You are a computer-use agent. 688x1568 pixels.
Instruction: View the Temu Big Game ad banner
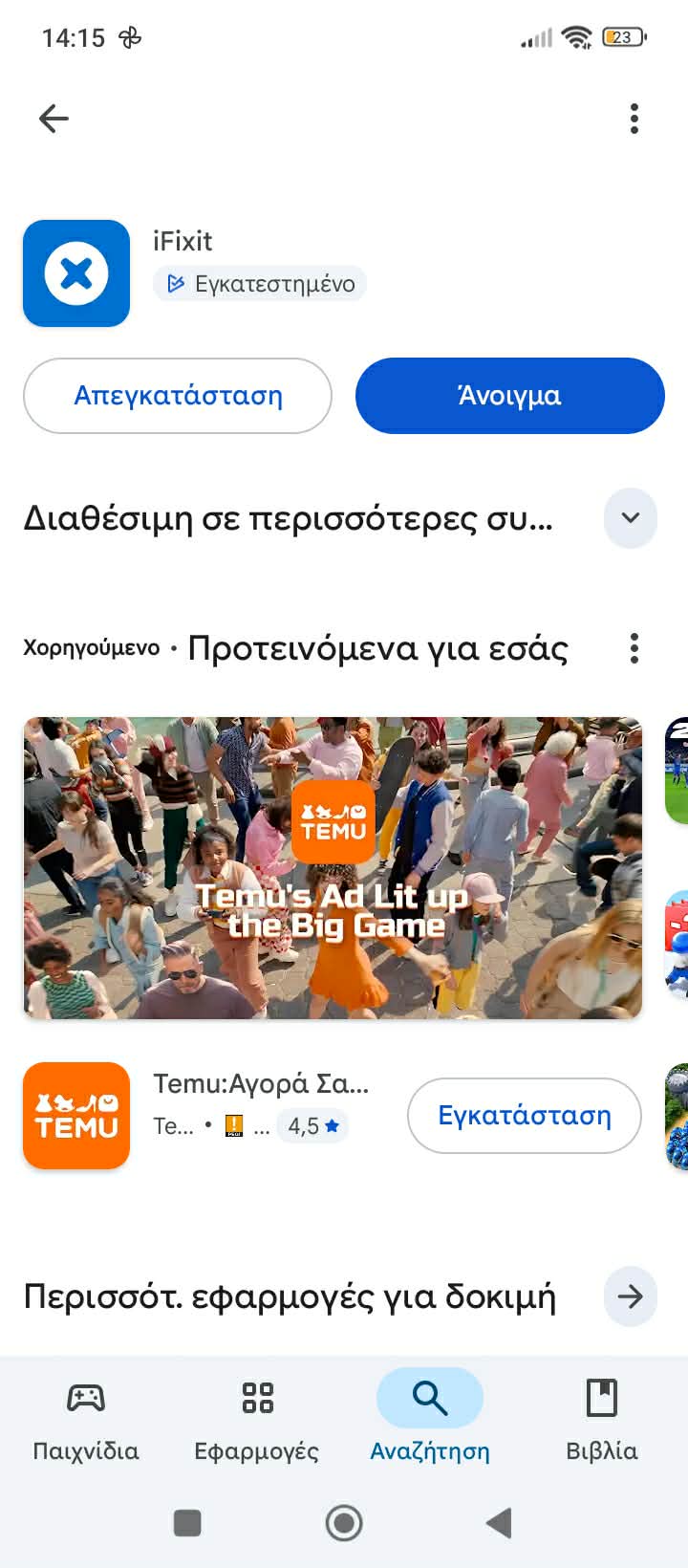(x=333, y=867)
